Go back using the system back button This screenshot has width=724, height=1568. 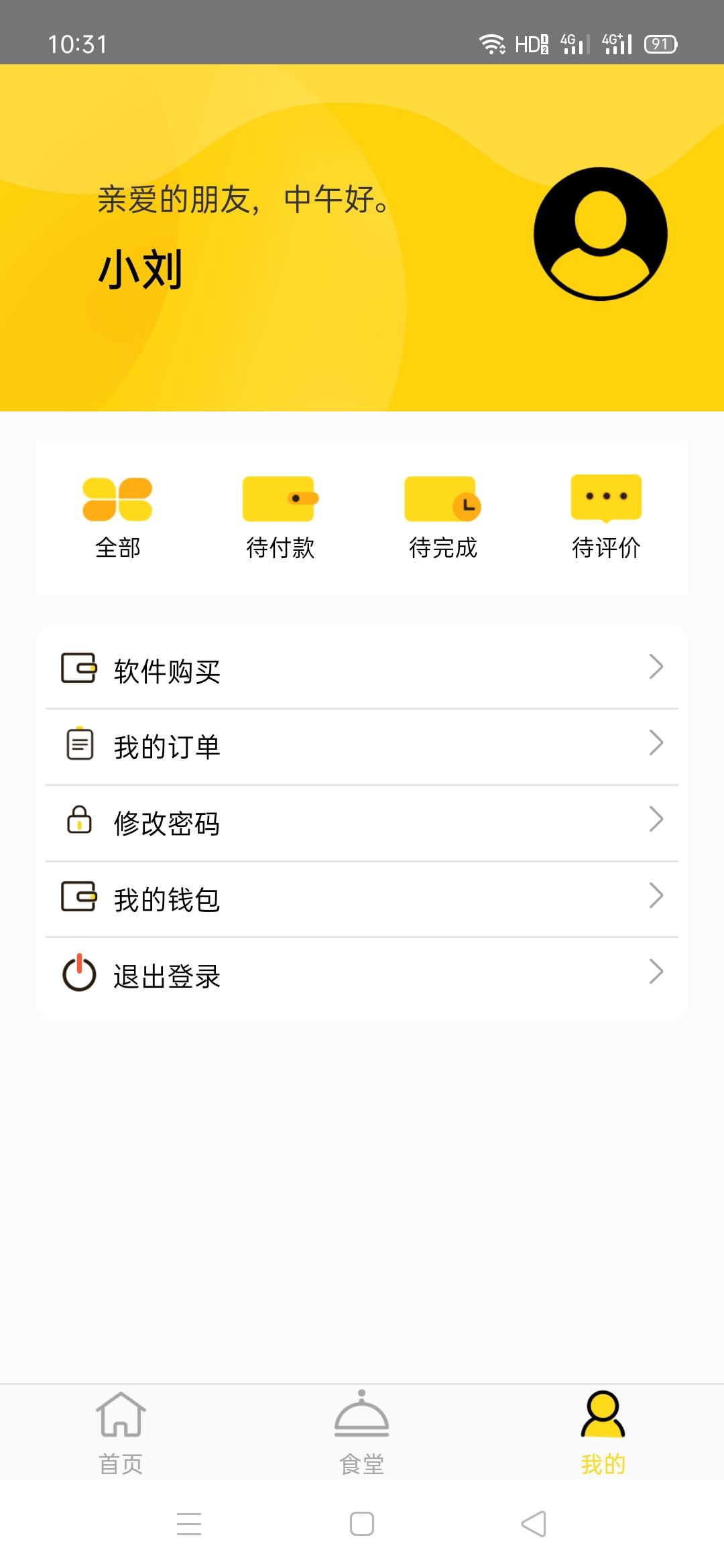(534, 1524)
